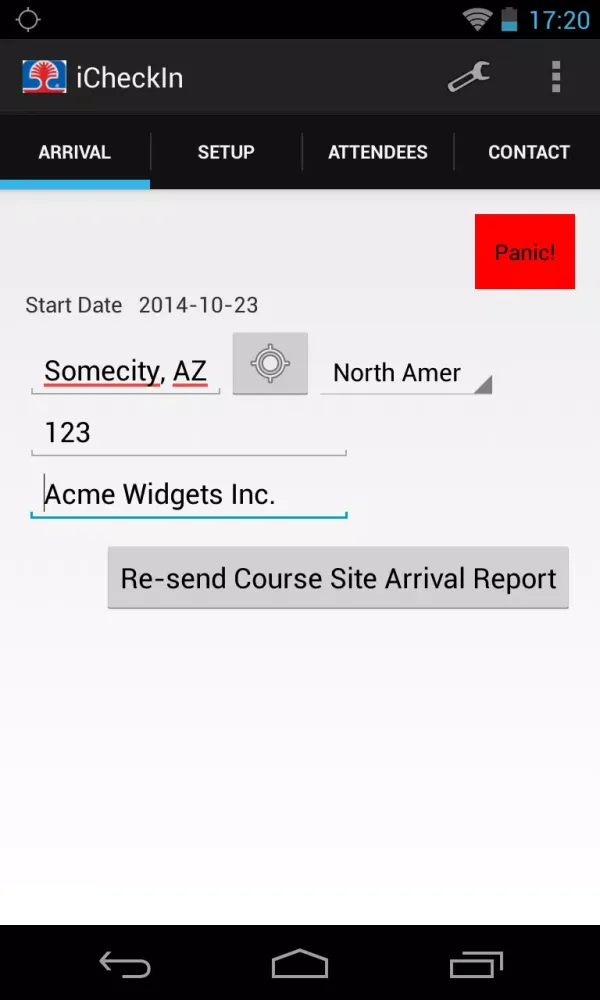Switch to the Setup tab
The image size is (600, 1000).
[226, 153]
